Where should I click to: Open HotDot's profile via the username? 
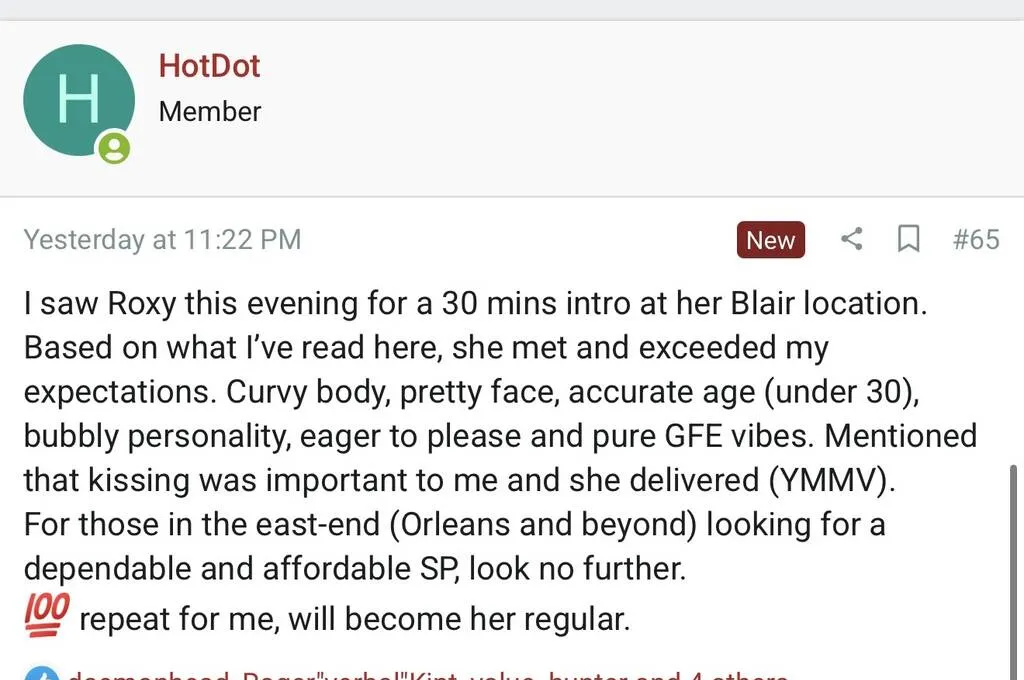tap(209, 67)
